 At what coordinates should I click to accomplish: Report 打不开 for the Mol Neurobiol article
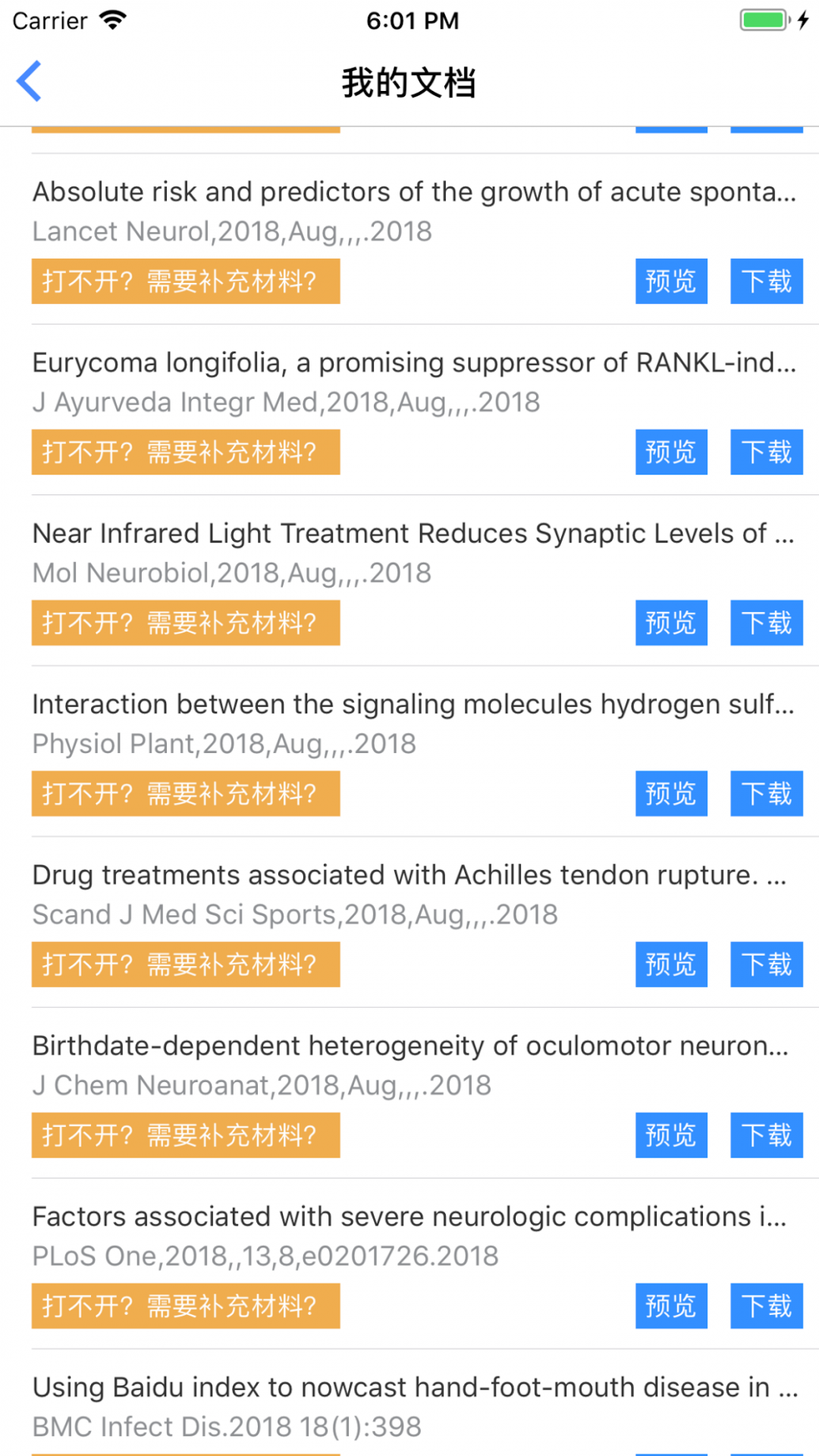click(x=186, y=623)
